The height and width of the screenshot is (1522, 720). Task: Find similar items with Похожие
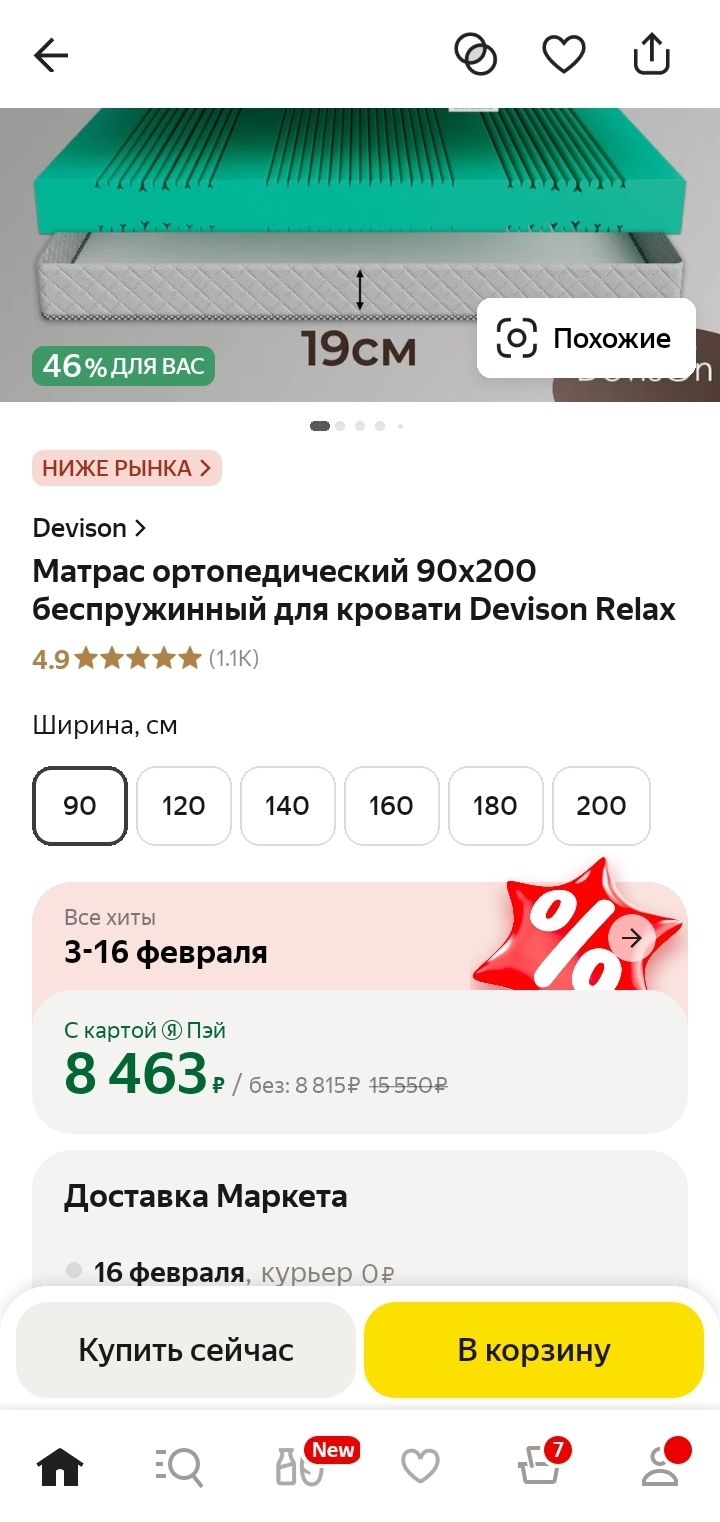[586, 338]
